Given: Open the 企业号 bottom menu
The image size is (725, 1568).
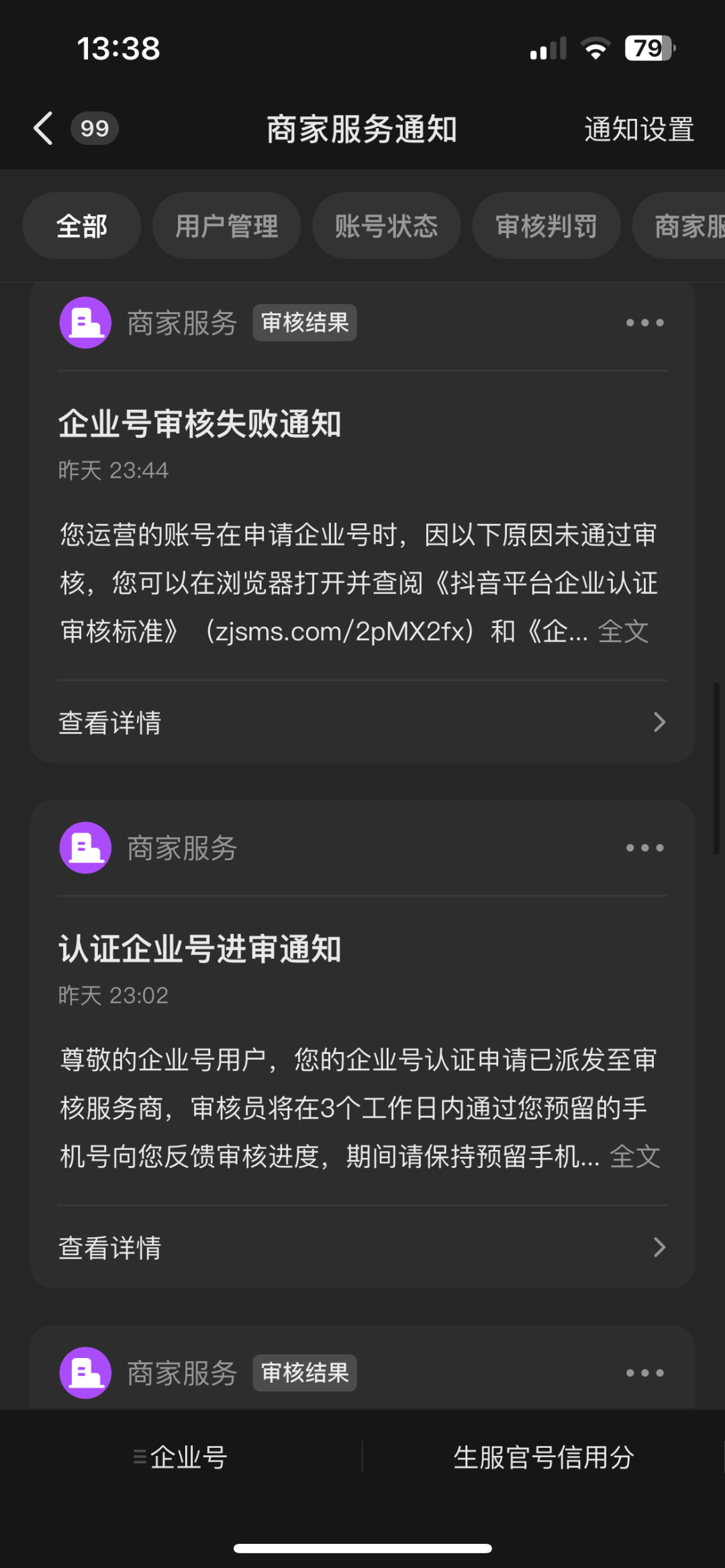Looking at the screenshot, I should (x=181, y=1457).
